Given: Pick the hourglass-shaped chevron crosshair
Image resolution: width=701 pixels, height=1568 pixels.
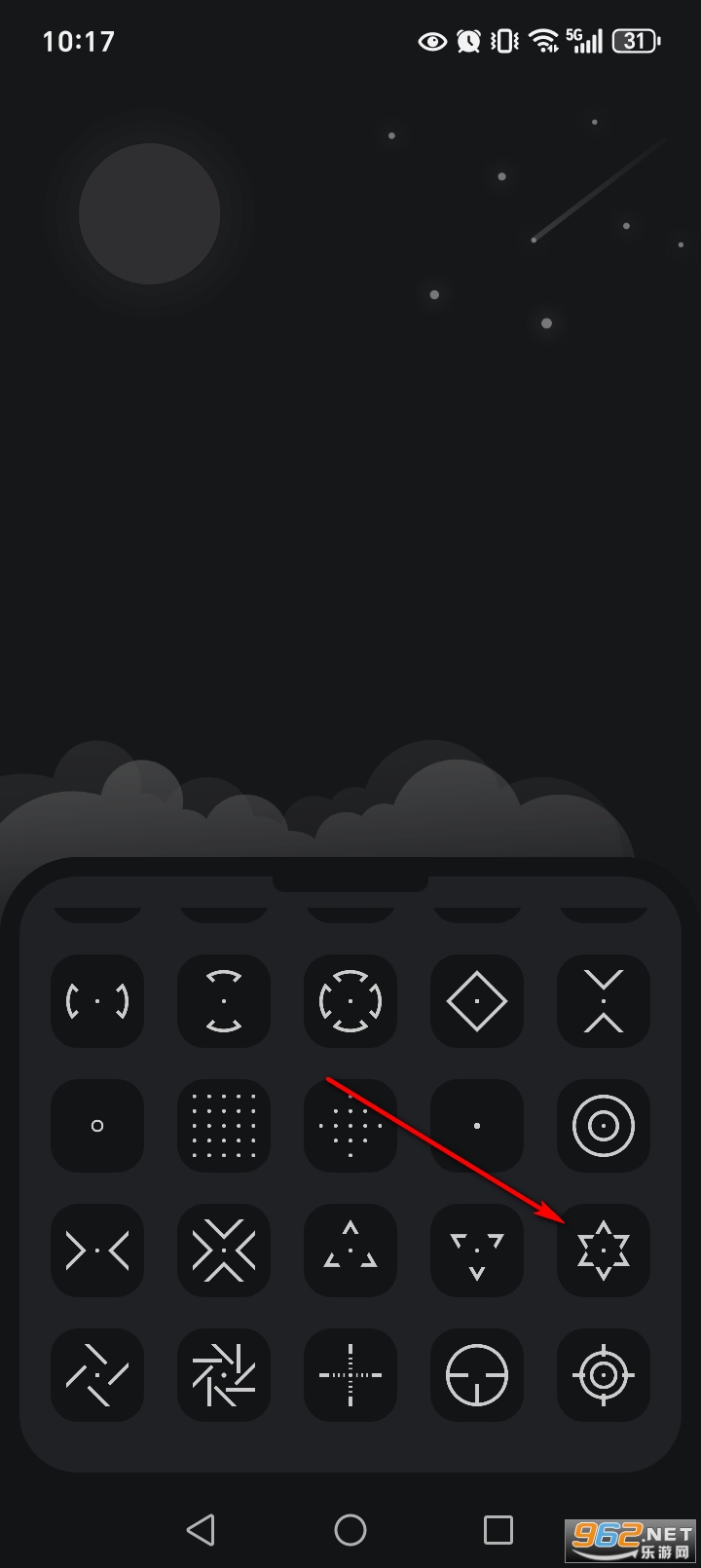Looking at the screenshot, I should click(604, 1001).
